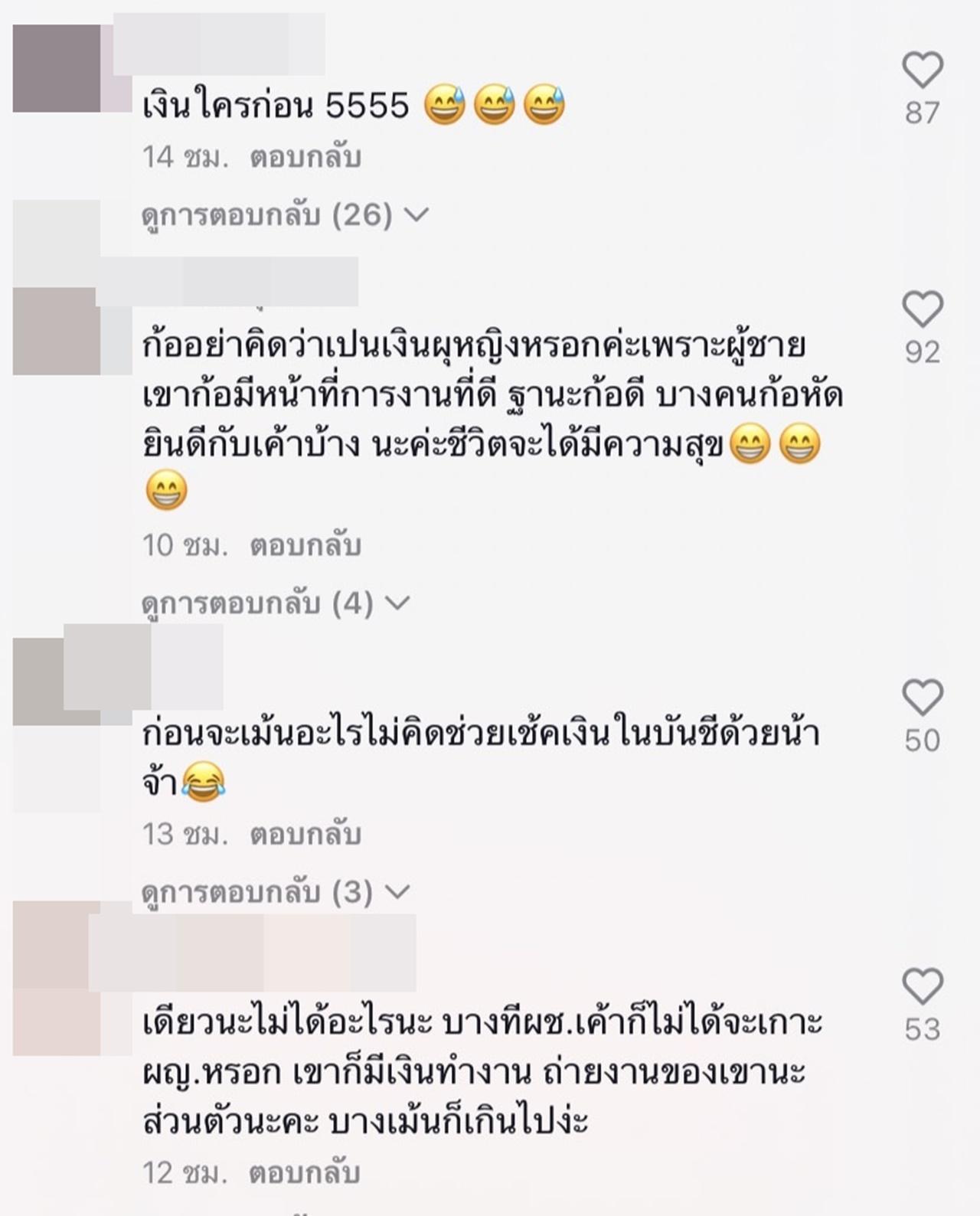
Task: Like the comment with 92 likes
Action: pyautogui.click(x=923, y=309)
